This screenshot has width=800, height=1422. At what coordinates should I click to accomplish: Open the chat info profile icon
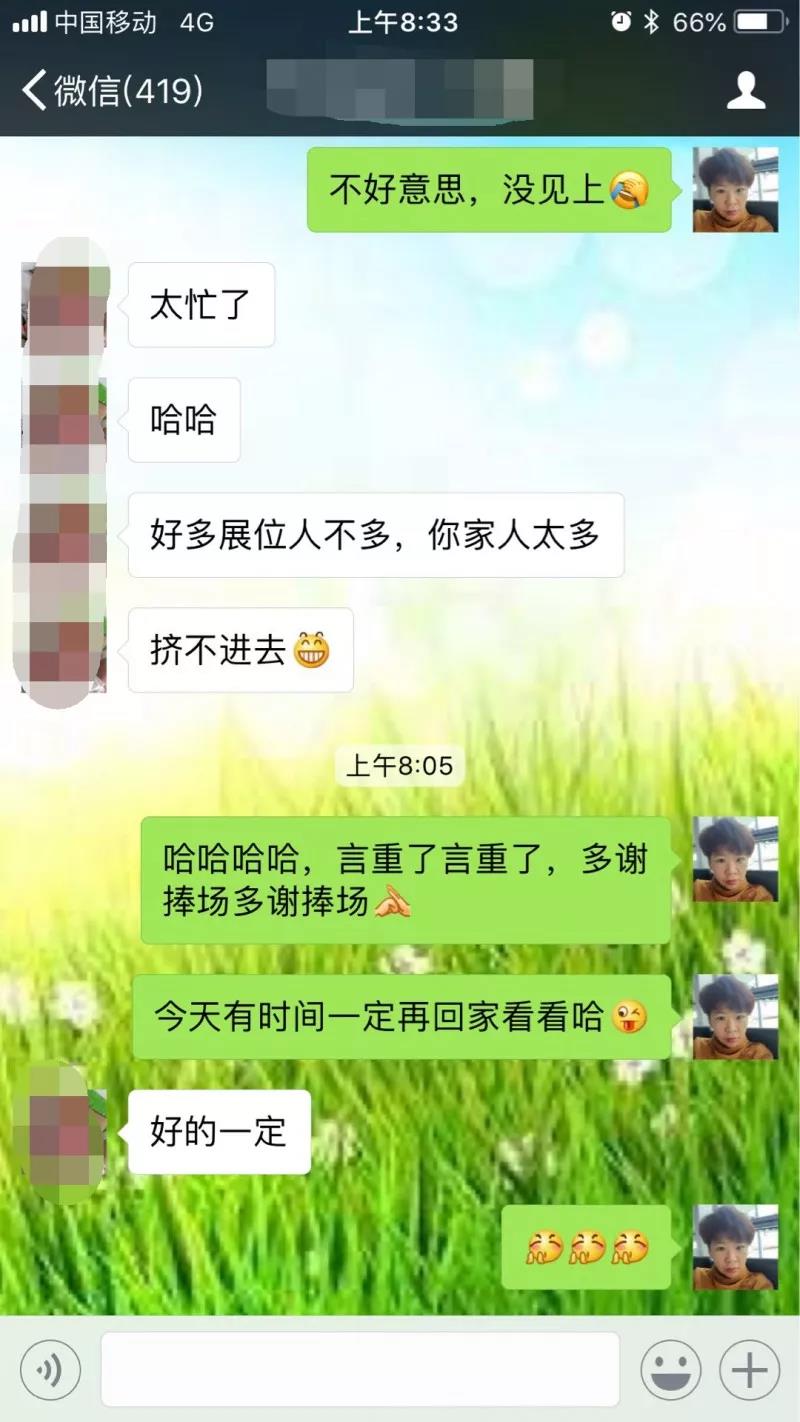point(745,91)
